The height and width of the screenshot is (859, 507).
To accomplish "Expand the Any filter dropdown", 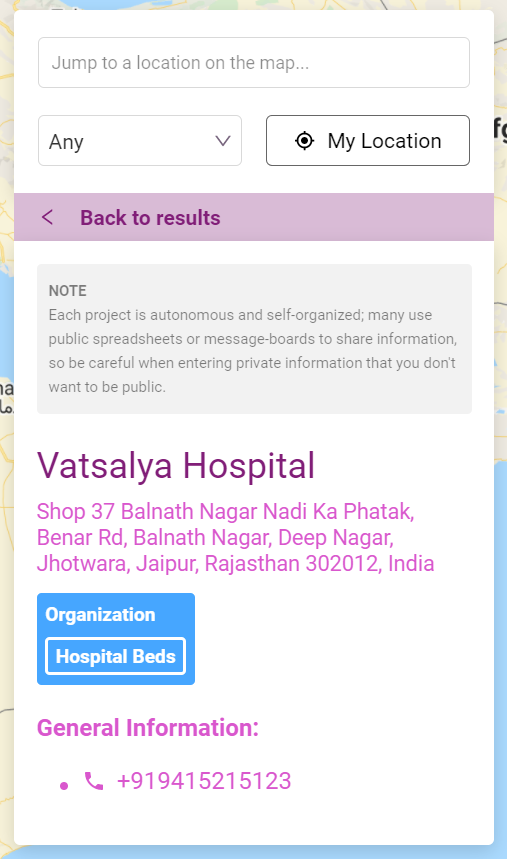I will [140, 141].
